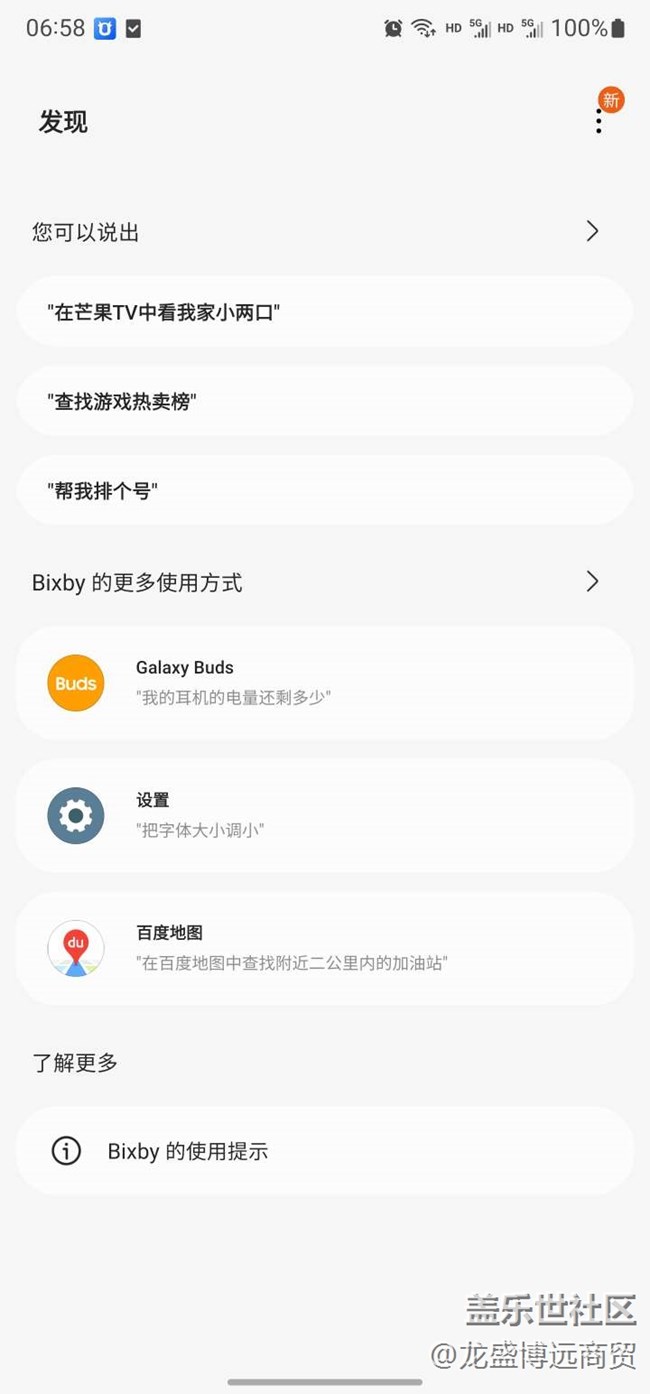Image resolution: width=650 pixels, height=1394 pixels.
Task: Tap the 帮我排个号 suggestion
Action: pos(324,490)
